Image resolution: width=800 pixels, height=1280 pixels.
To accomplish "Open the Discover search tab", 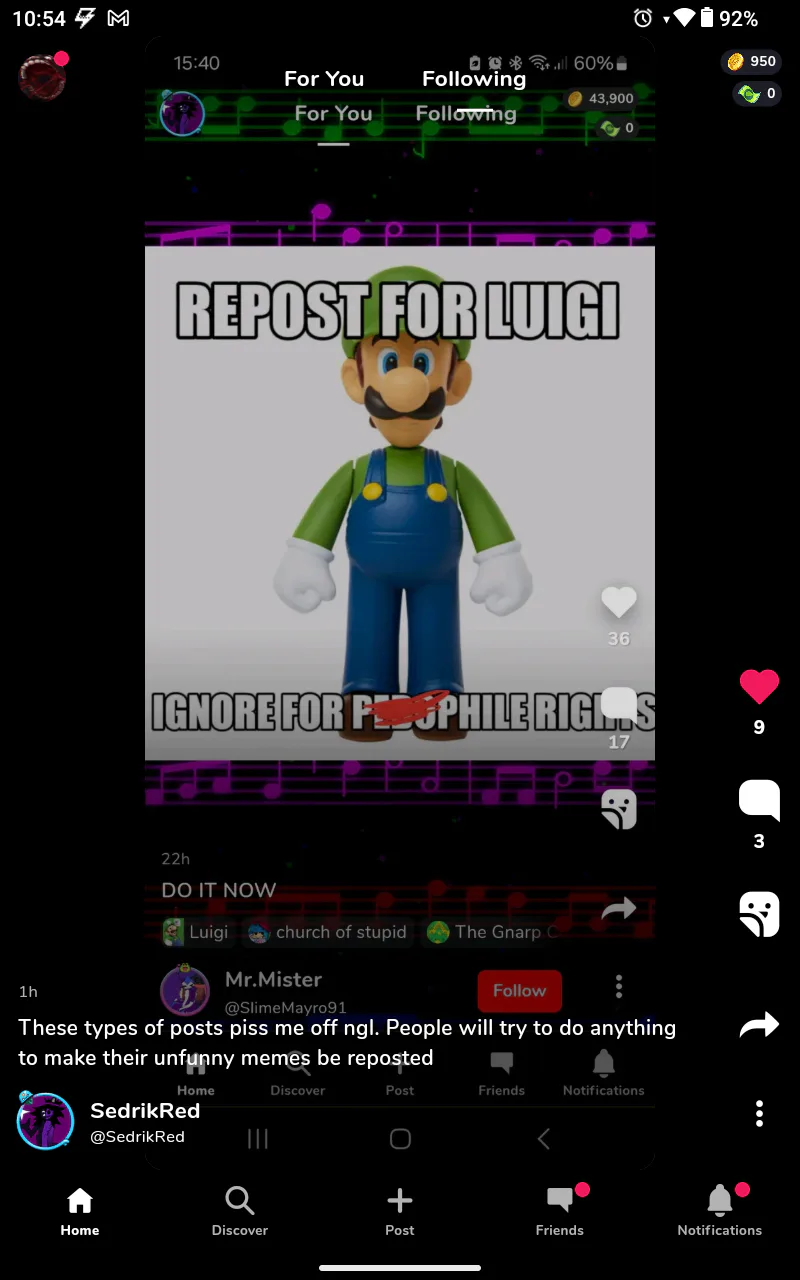I will pos(240,1211).
